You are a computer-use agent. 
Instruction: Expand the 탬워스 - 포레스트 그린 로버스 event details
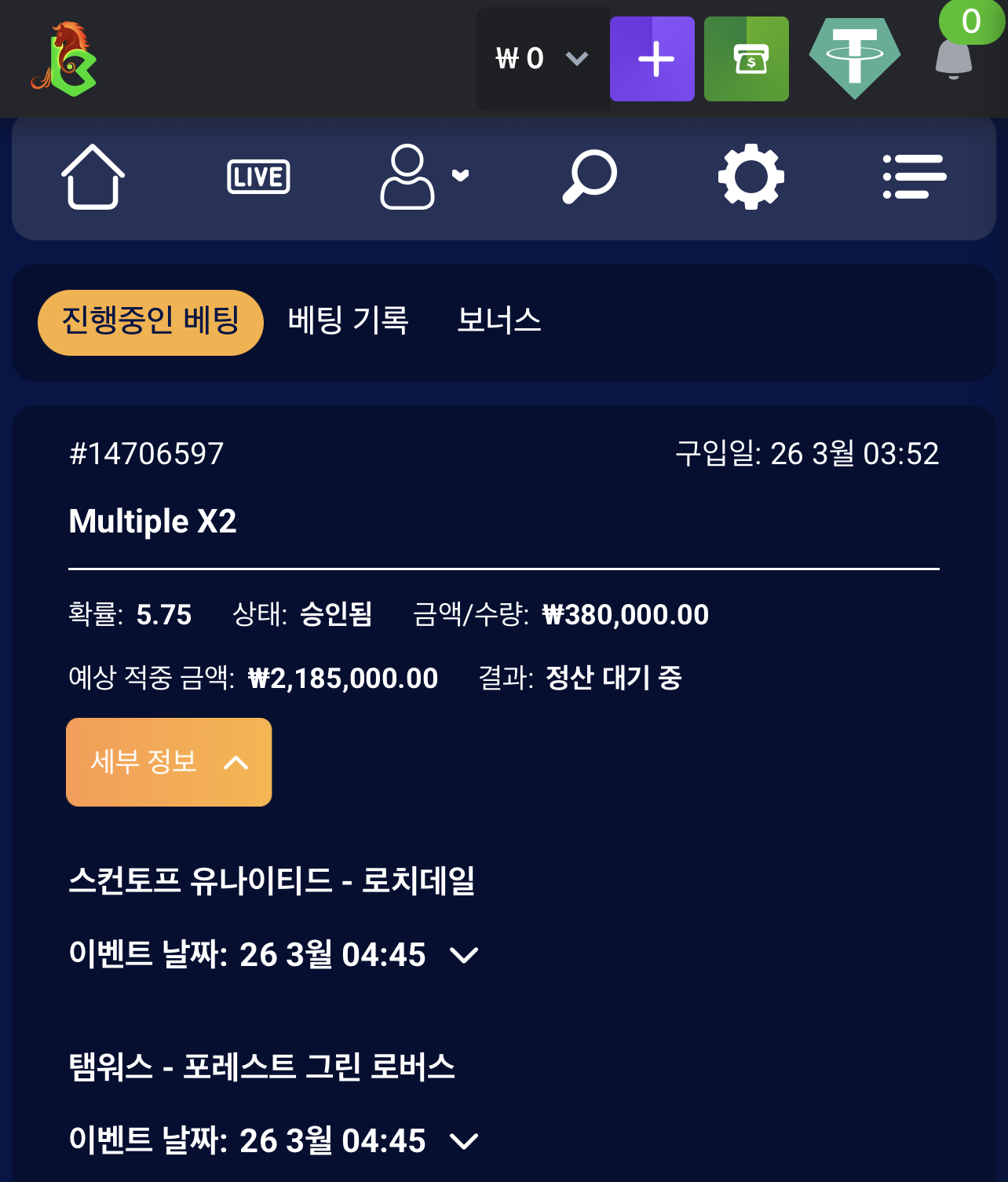point(464,1141)
